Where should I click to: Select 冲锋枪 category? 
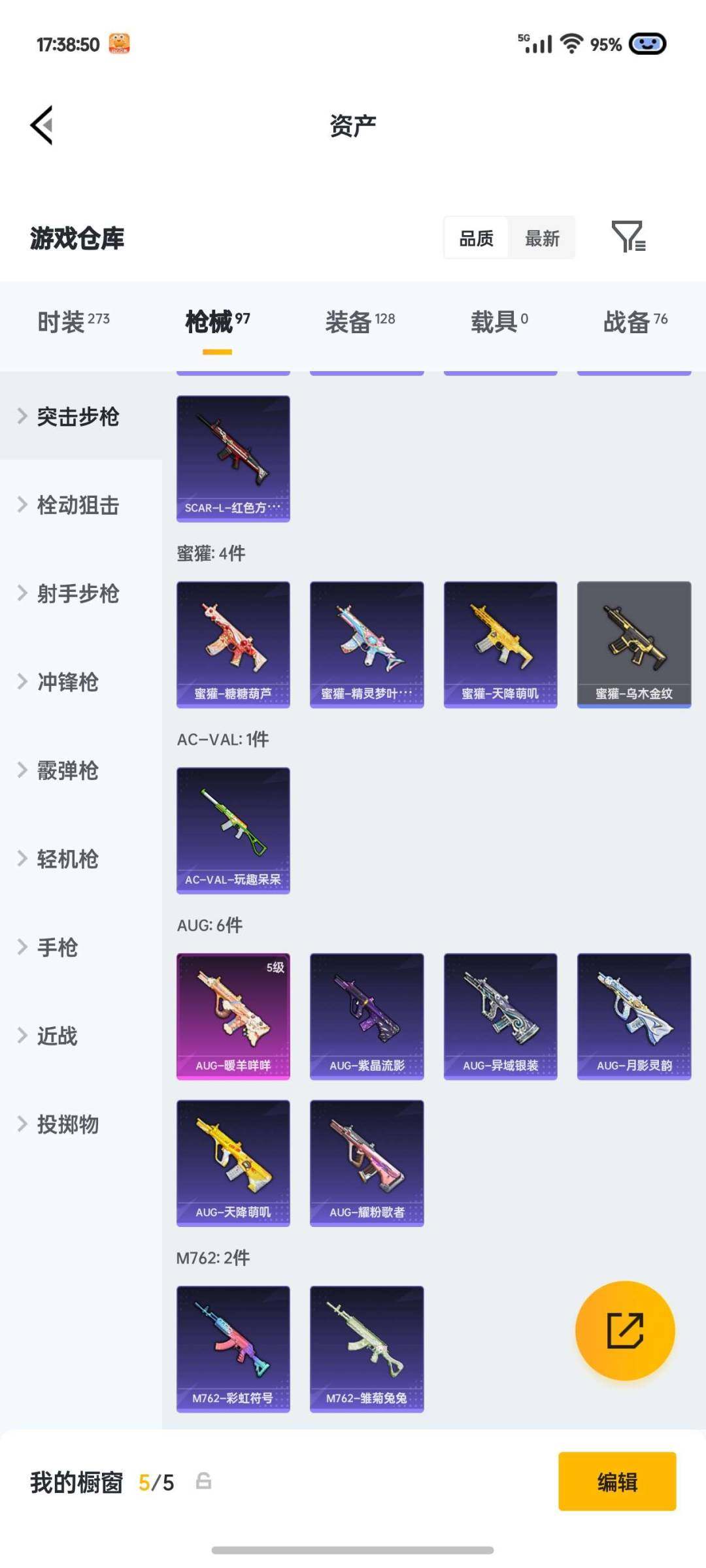(x=68, y=681)
